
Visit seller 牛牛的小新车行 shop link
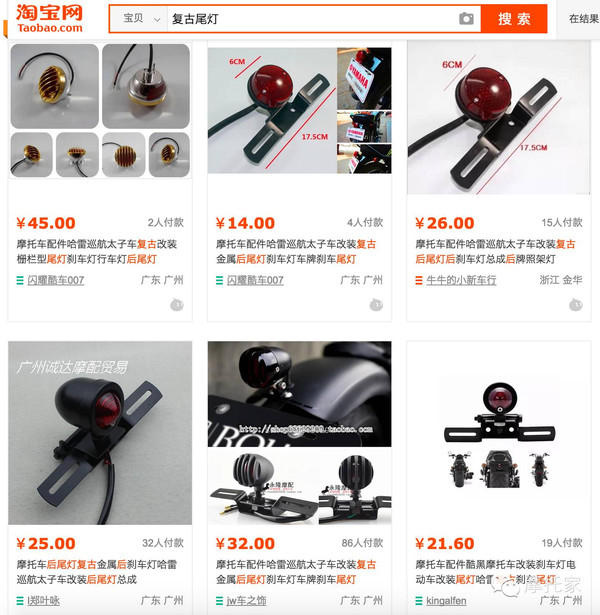(x=461, y=281)
